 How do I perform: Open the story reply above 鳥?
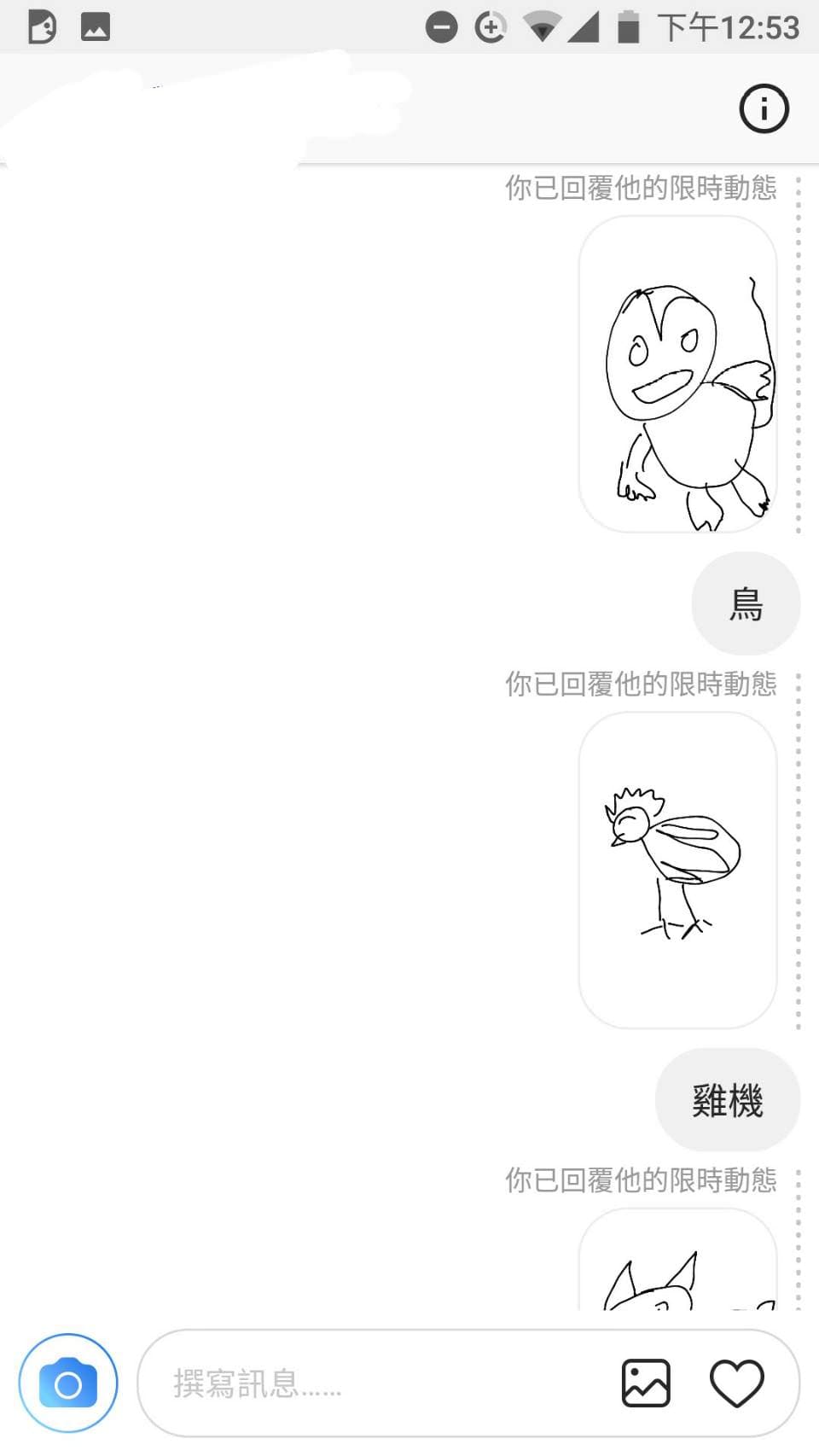point(678,374)
